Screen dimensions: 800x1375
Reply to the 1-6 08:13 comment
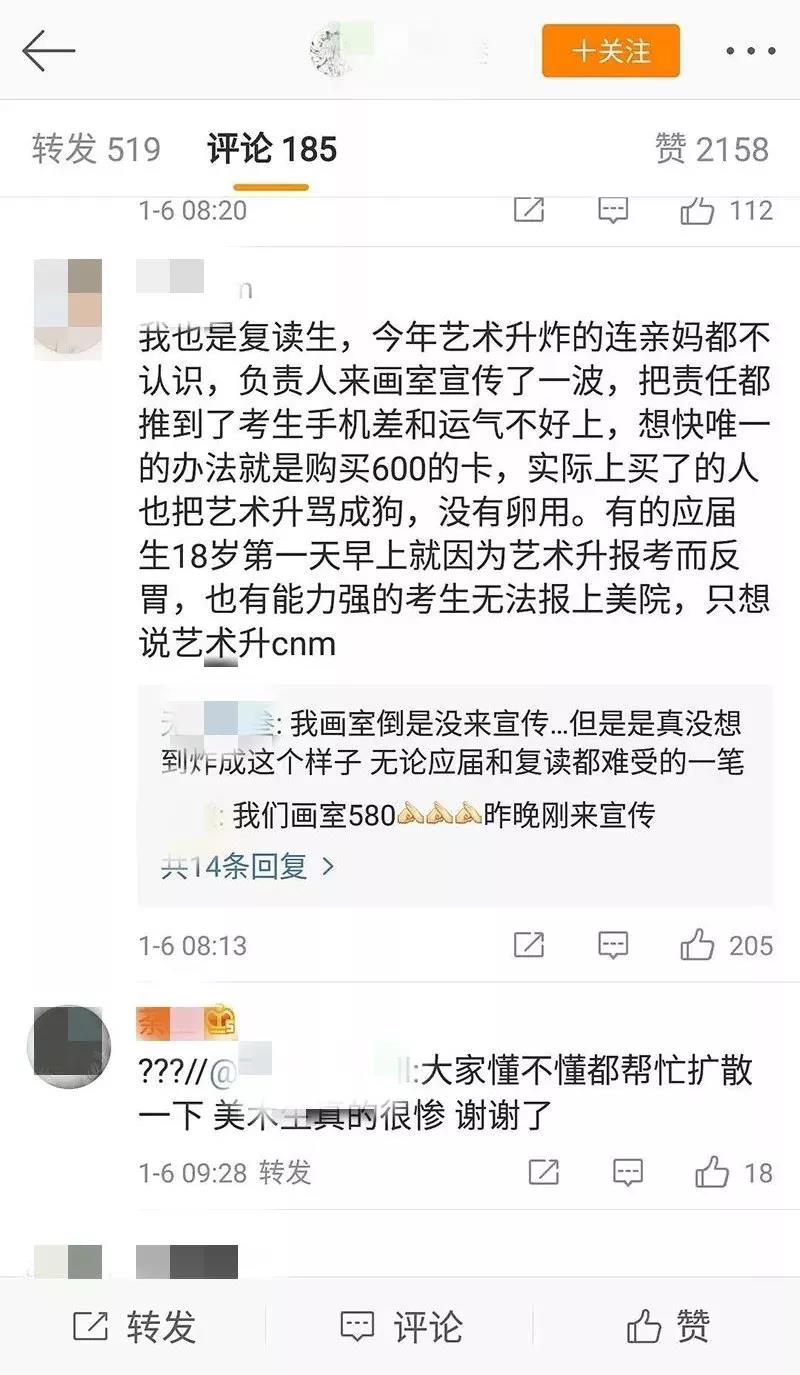[x=612, y=945]
